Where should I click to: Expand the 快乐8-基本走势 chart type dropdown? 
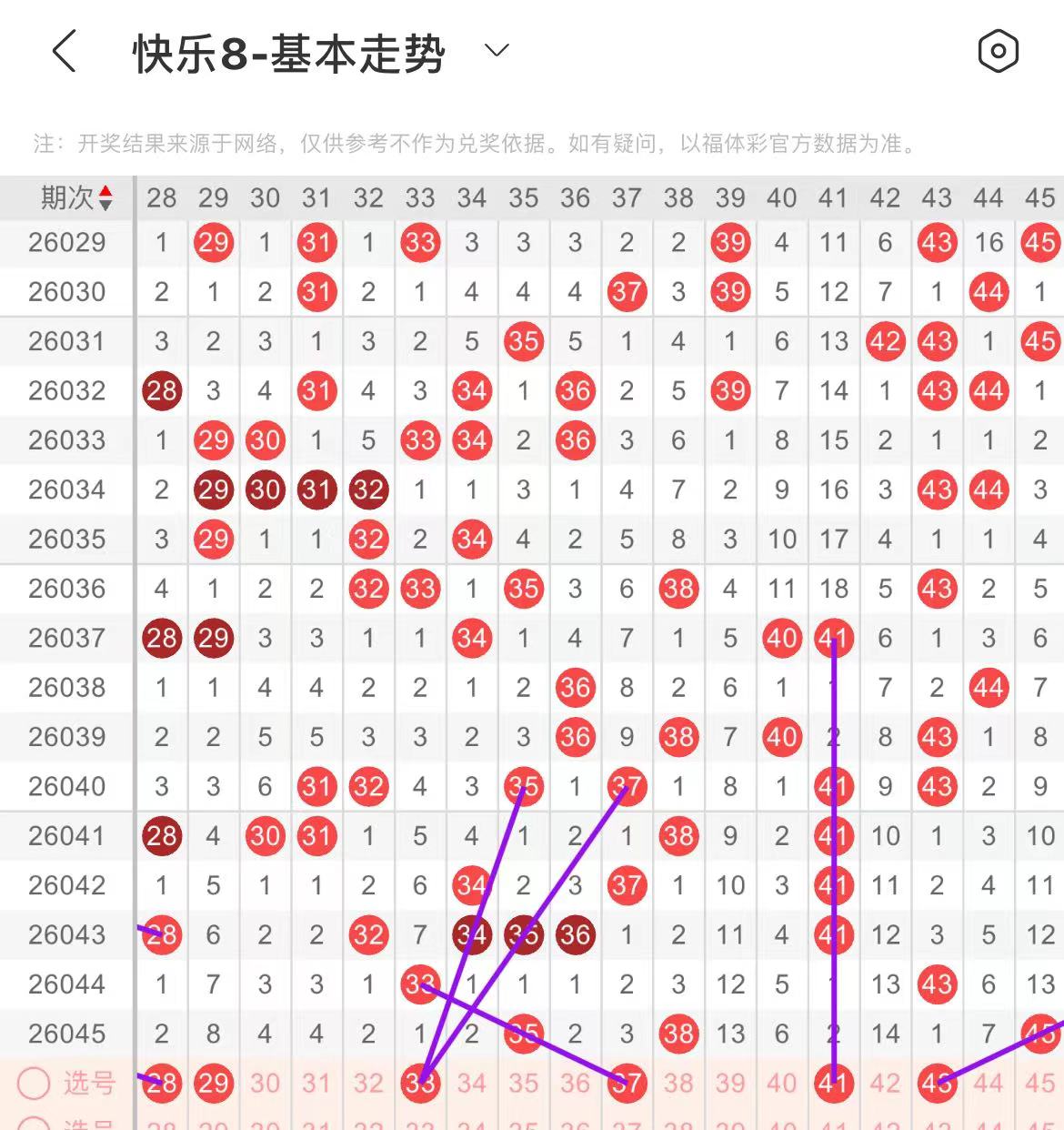pyautogui.click(x=497, y=51)
